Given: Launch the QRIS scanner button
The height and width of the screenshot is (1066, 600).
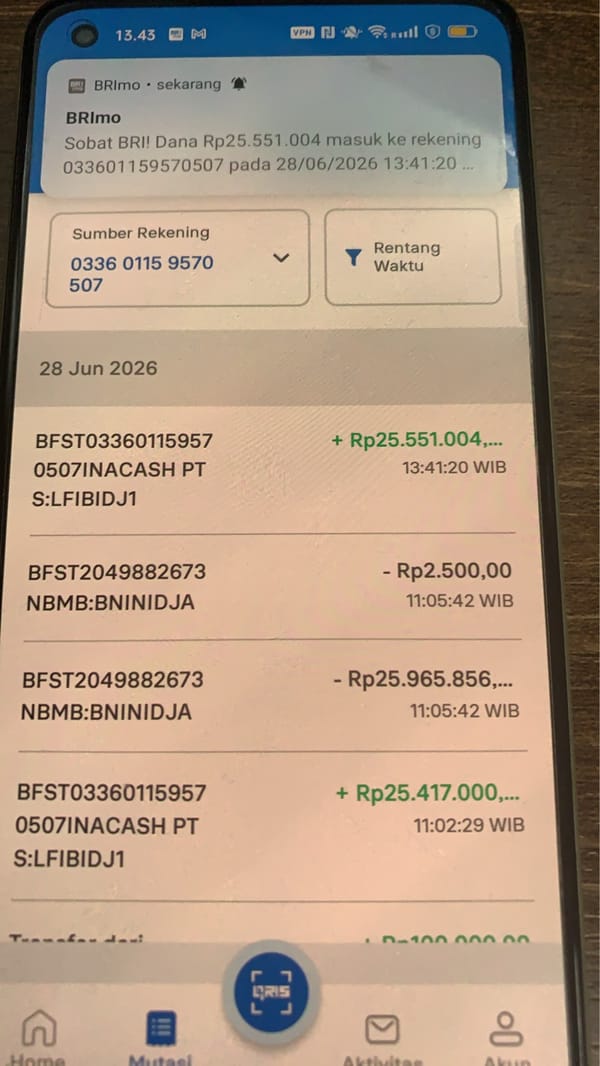Looking at the screenshot, I should click(x=271, y=992).
